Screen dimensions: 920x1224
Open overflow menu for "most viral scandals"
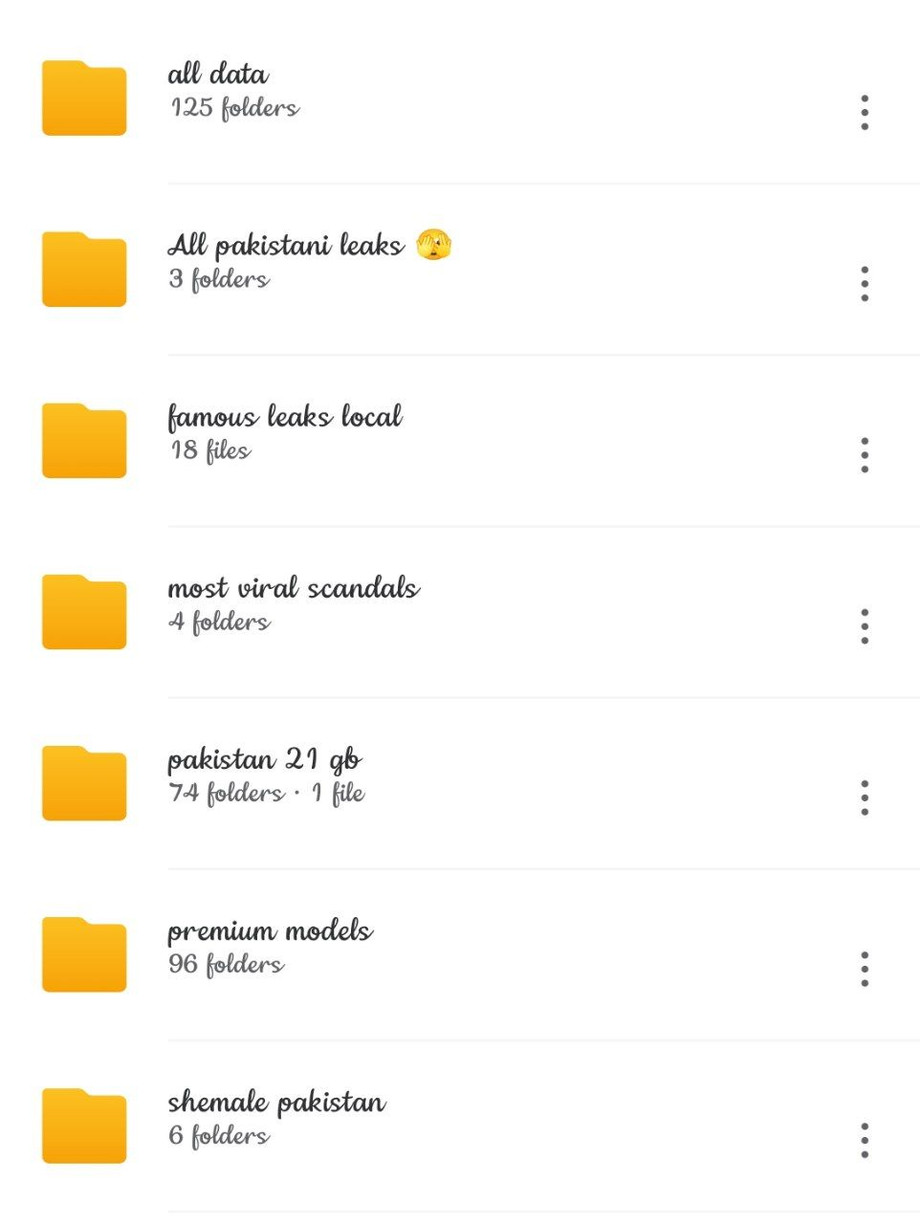tap(865, 626)
